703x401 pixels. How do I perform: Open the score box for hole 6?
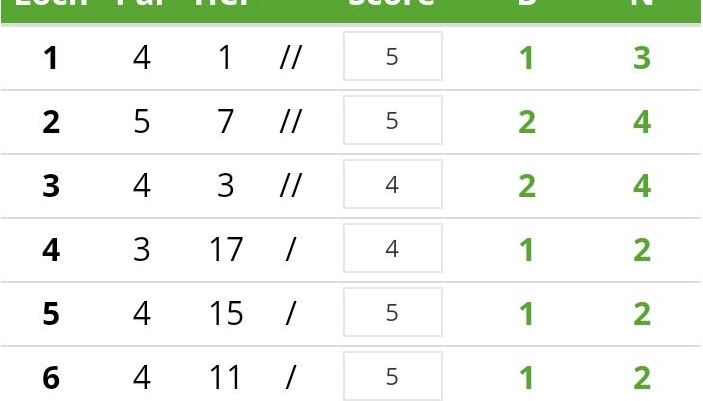(392, 377)
